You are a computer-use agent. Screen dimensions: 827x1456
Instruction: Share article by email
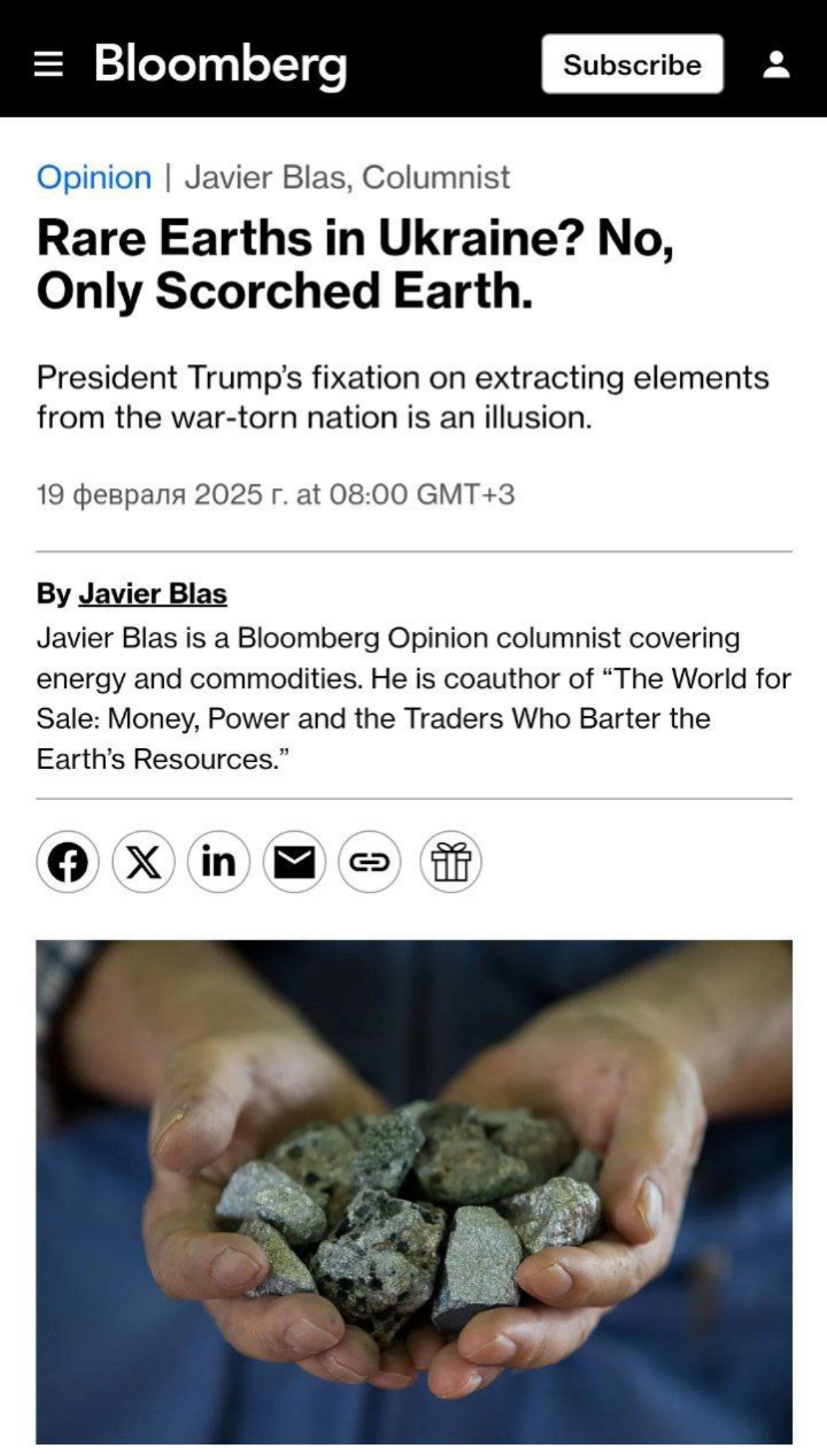click(x=294, y=862)
